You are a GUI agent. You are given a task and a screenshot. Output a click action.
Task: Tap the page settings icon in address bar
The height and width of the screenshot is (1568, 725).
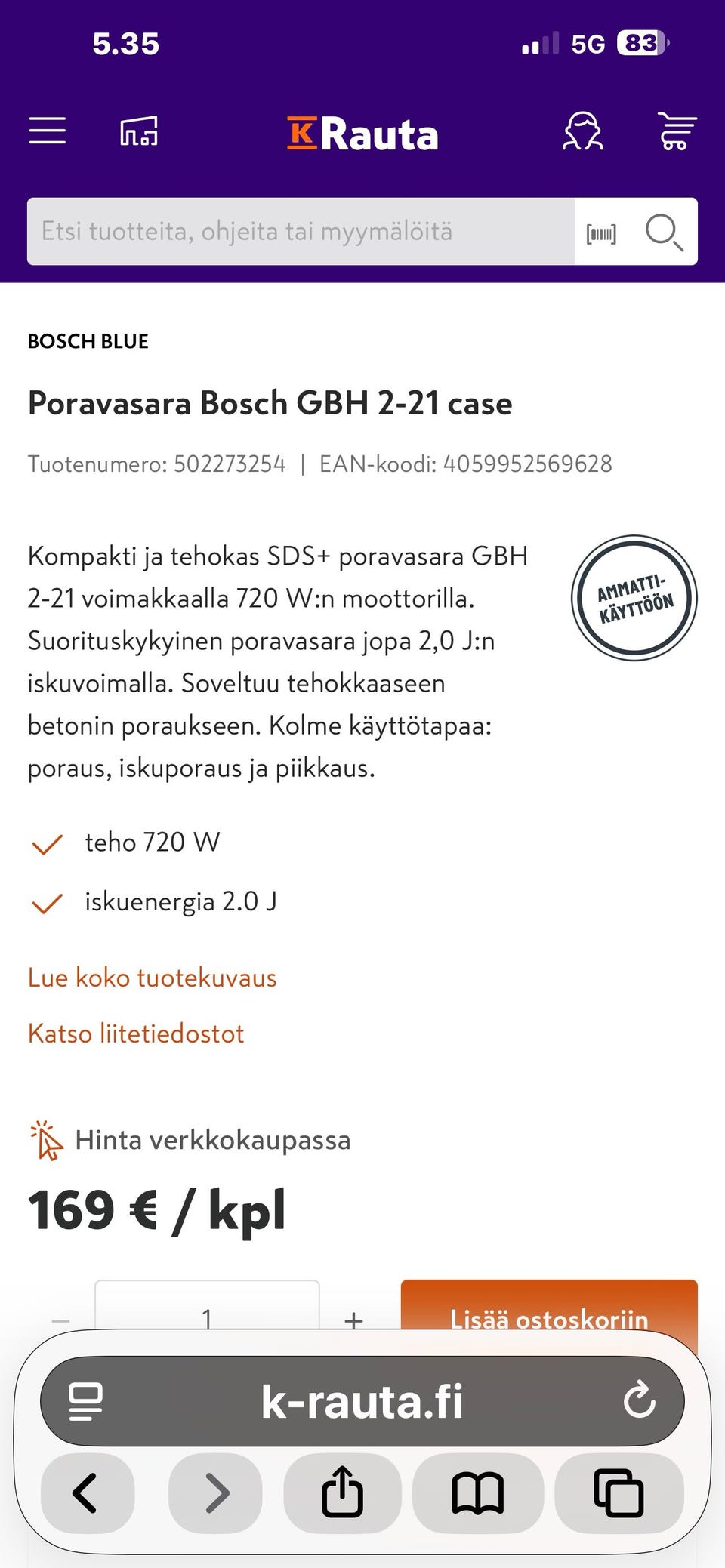85,1402
